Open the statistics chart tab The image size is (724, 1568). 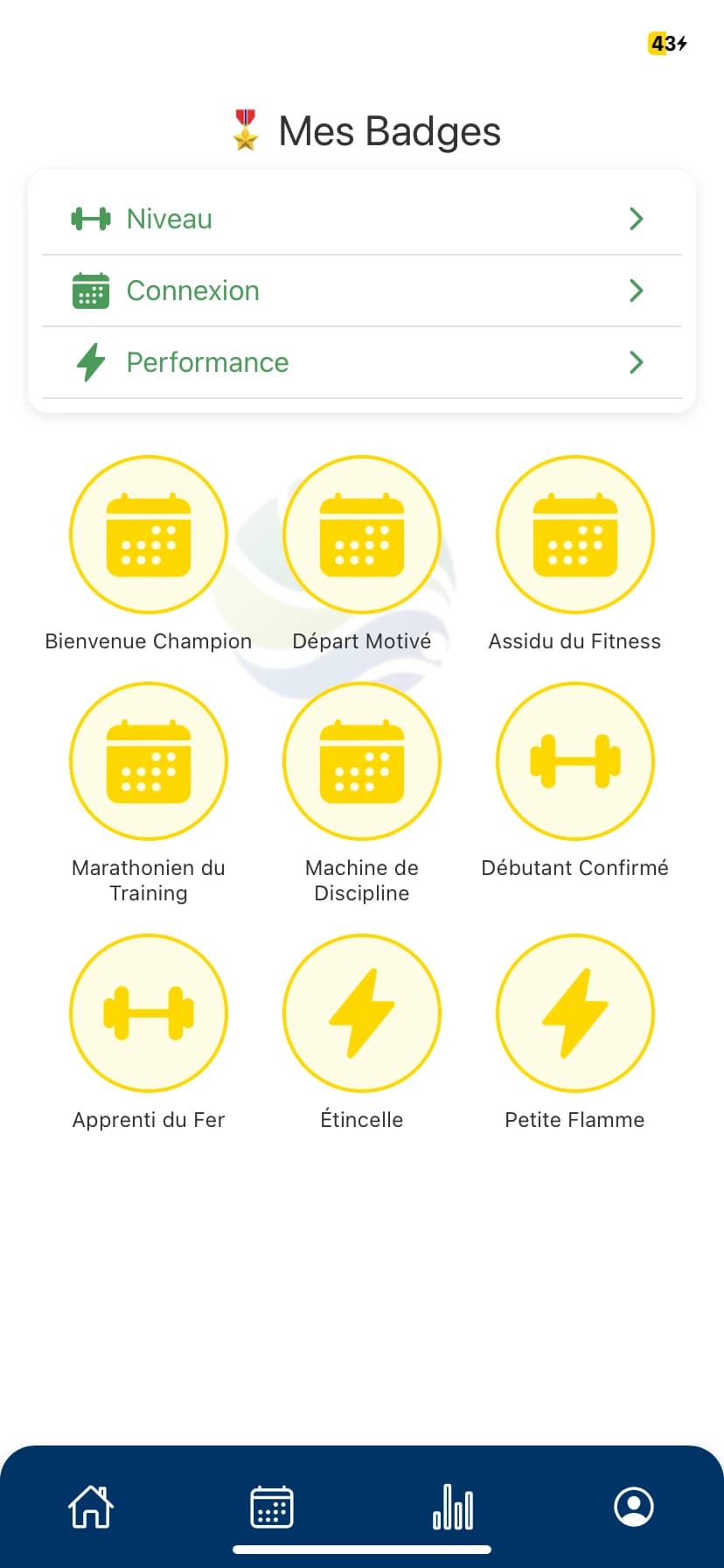point(453,1507)
